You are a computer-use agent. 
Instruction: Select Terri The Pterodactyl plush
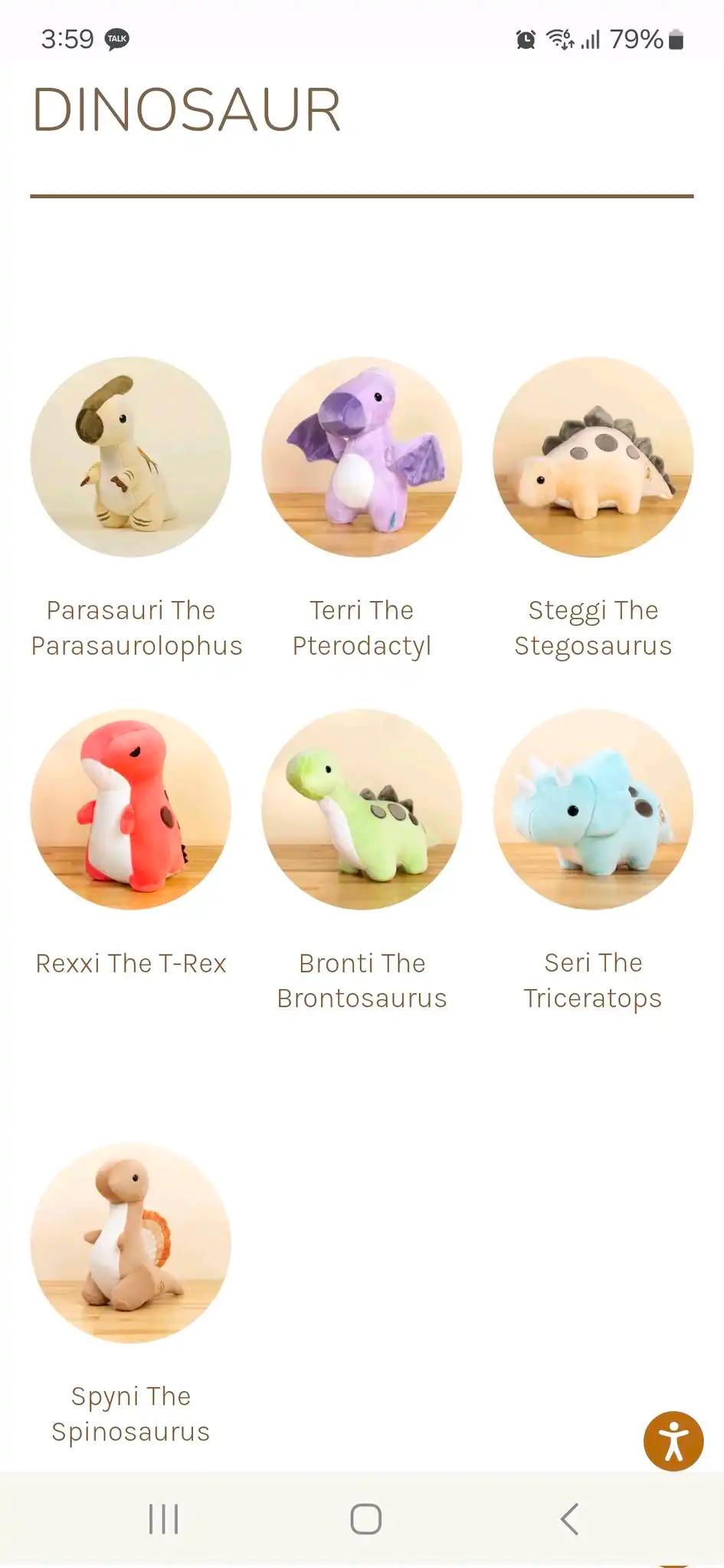[362, 457]
